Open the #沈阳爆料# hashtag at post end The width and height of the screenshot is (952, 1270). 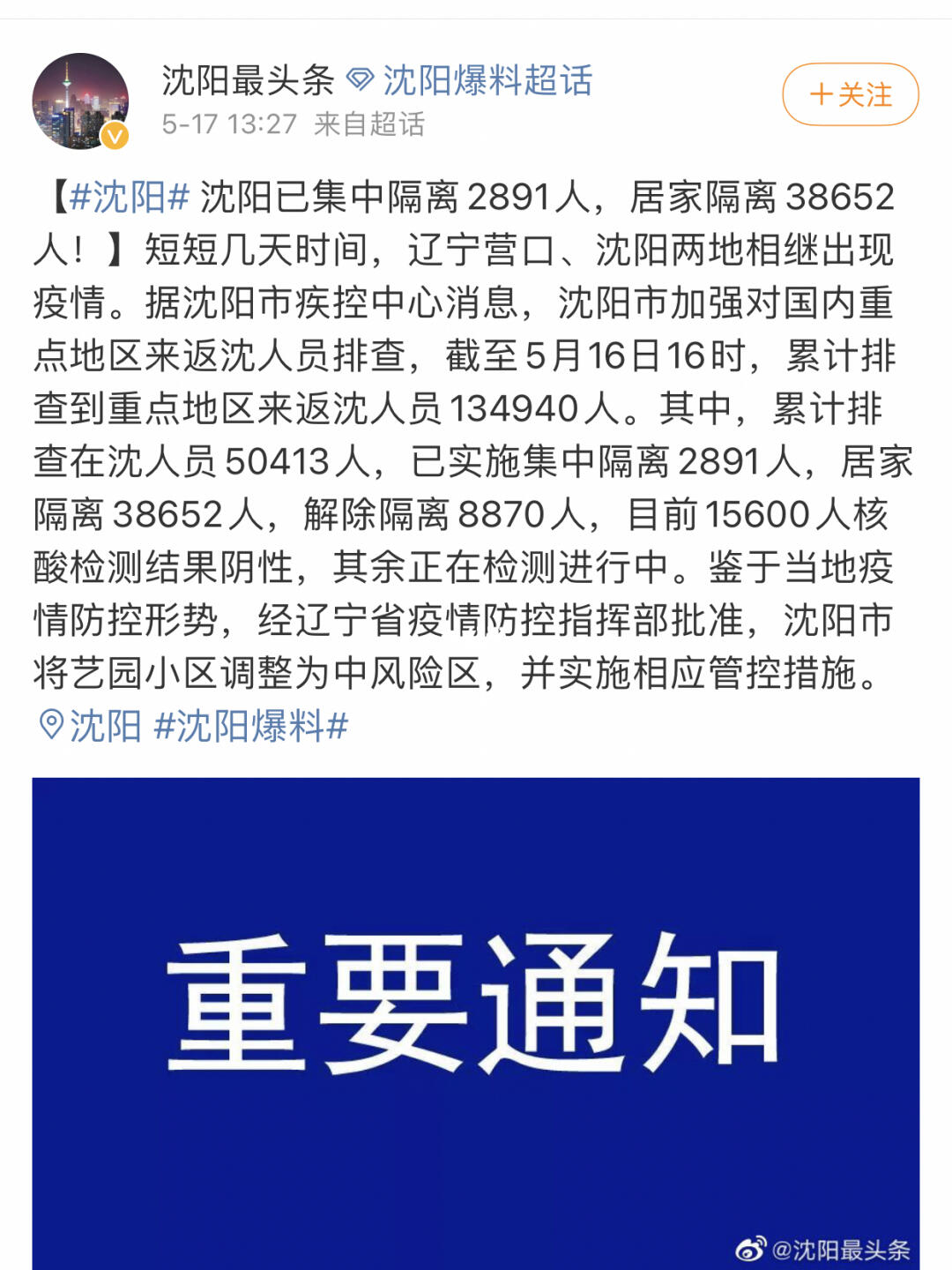click(253, 725)
